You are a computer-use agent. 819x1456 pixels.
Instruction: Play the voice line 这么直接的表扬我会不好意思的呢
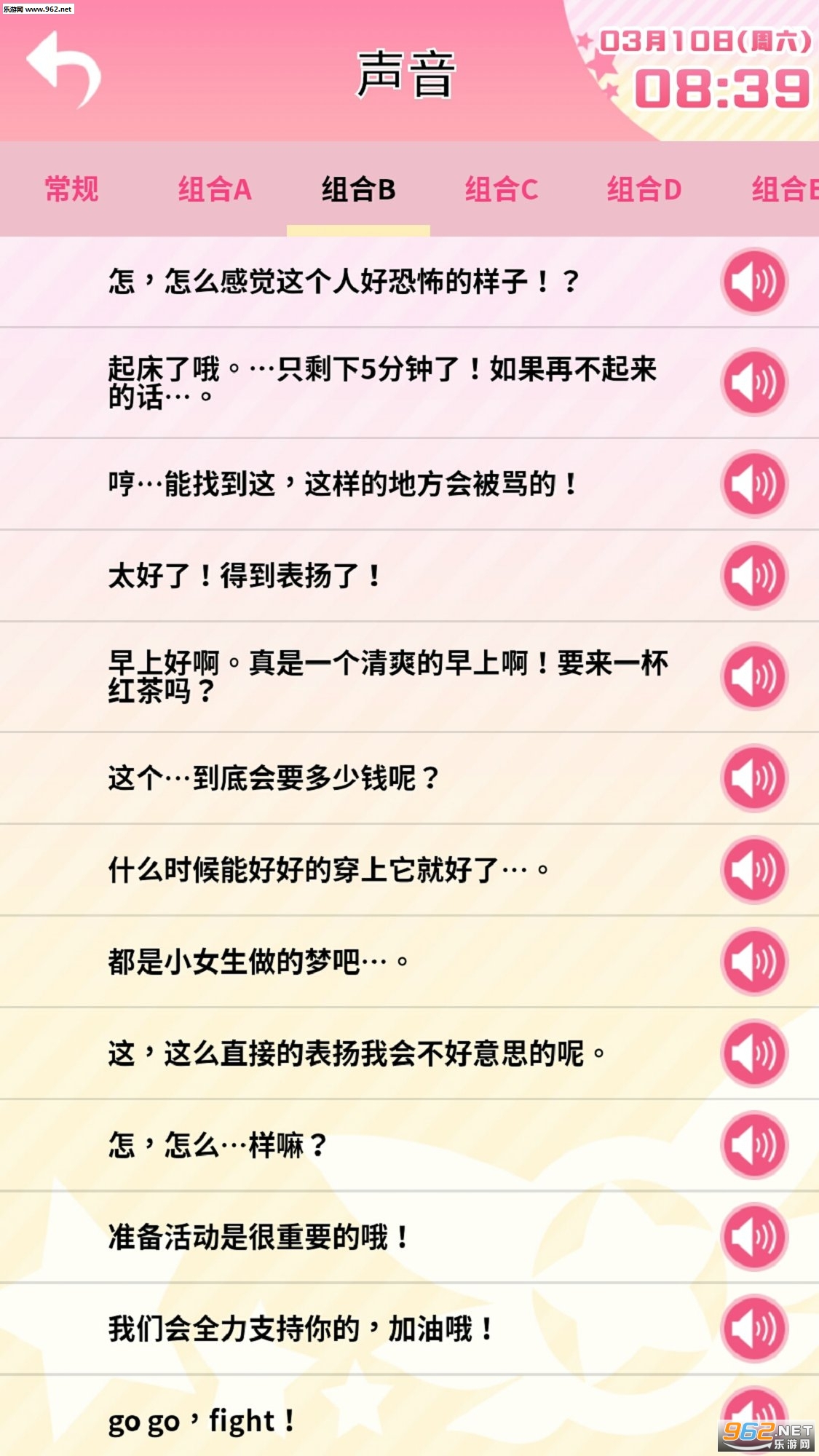(x=754, y=1053)
